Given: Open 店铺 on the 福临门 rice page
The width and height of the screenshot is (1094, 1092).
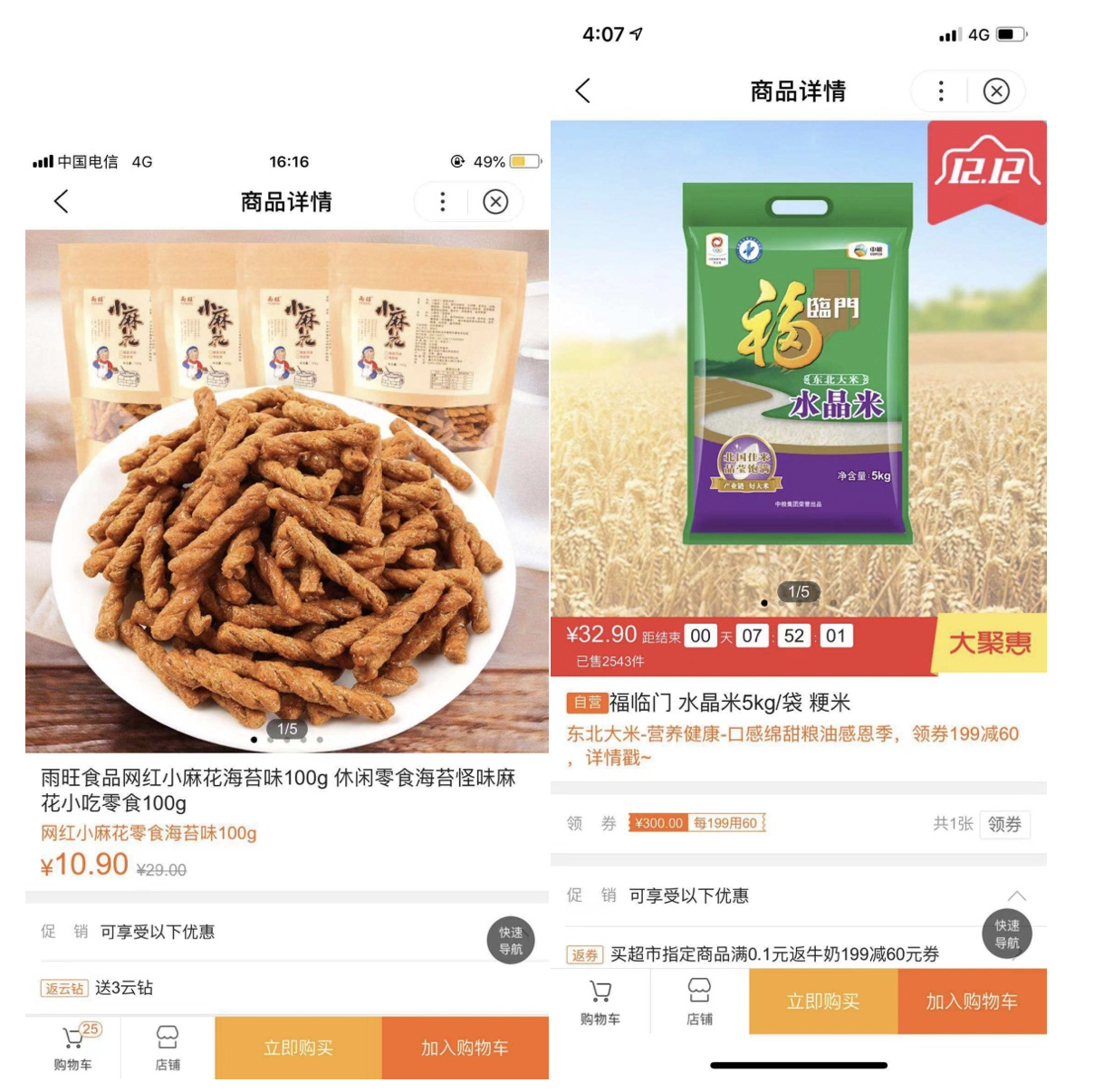Looking at the screenshot, I should click(699, 1001).
